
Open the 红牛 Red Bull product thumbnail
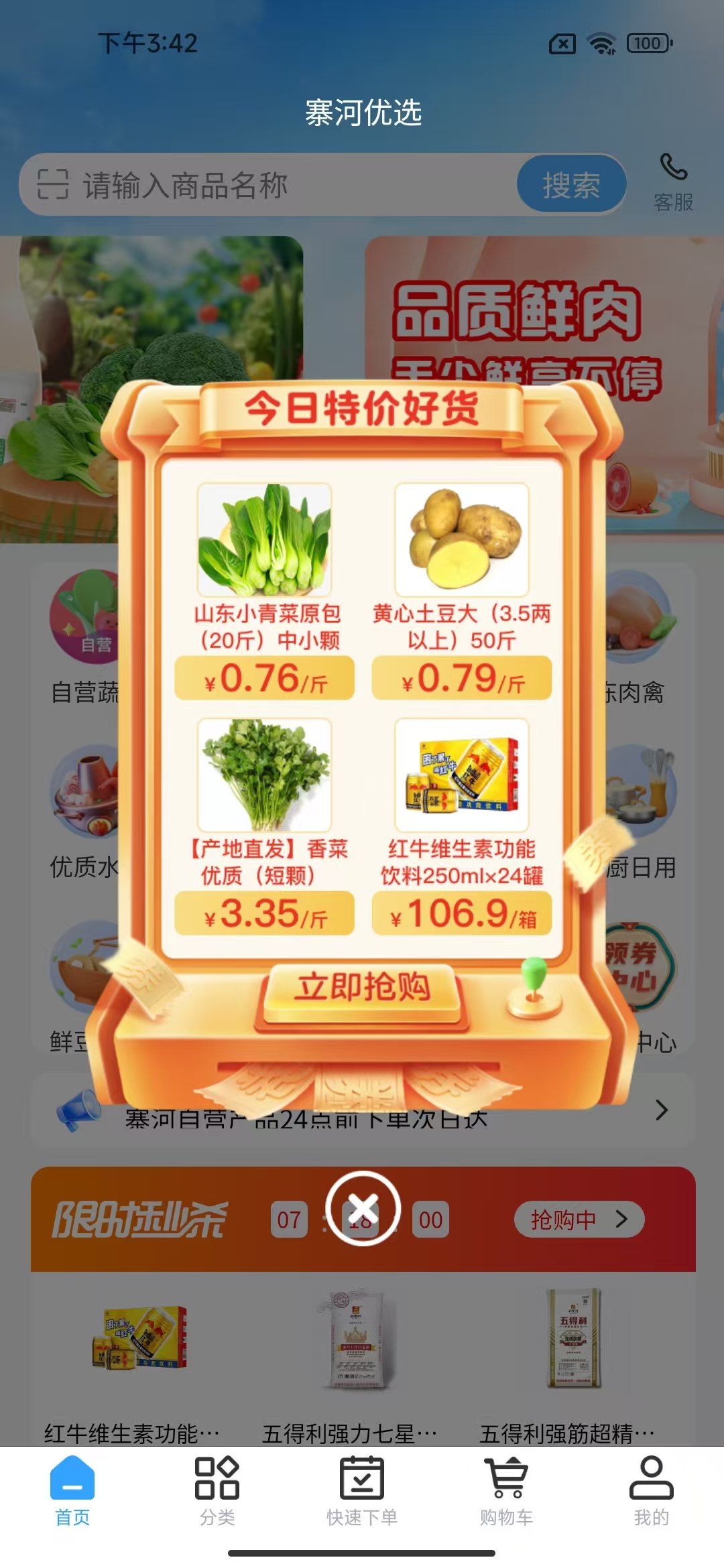[463, 775]
